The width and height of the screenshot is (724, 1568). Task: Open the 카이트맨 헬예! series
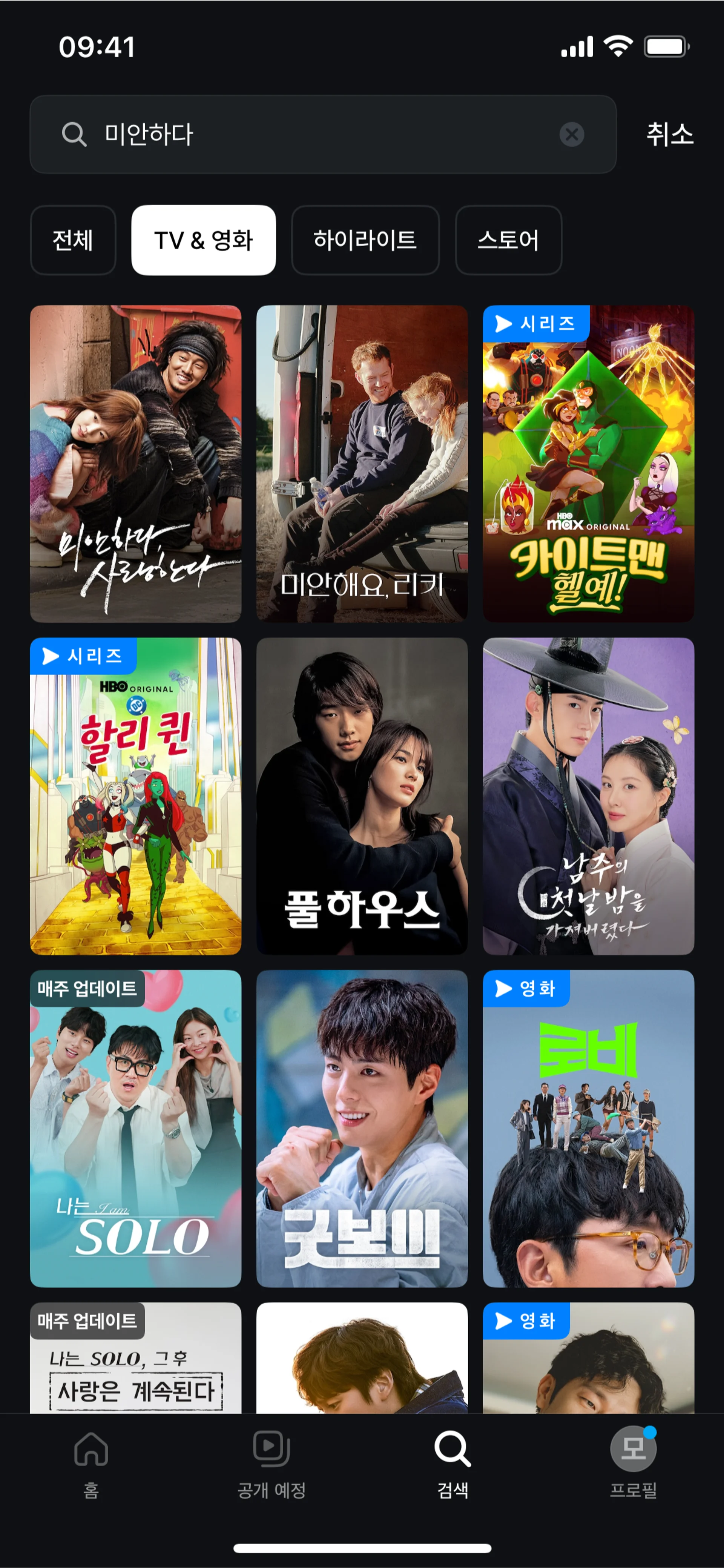(588, 464)
